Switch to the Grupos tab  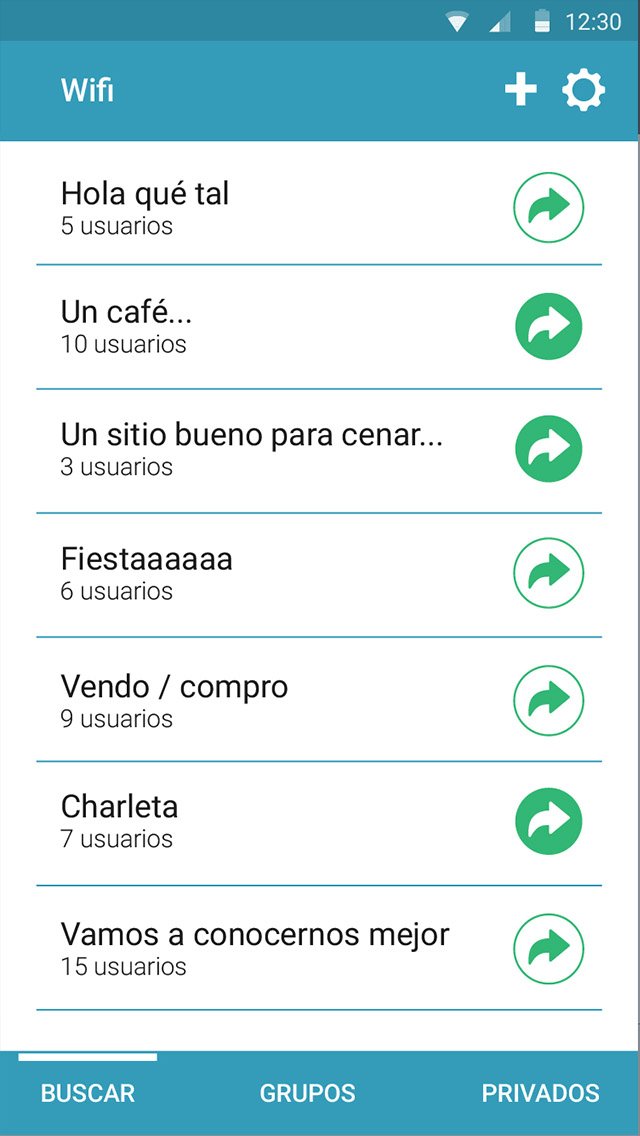307,1093
